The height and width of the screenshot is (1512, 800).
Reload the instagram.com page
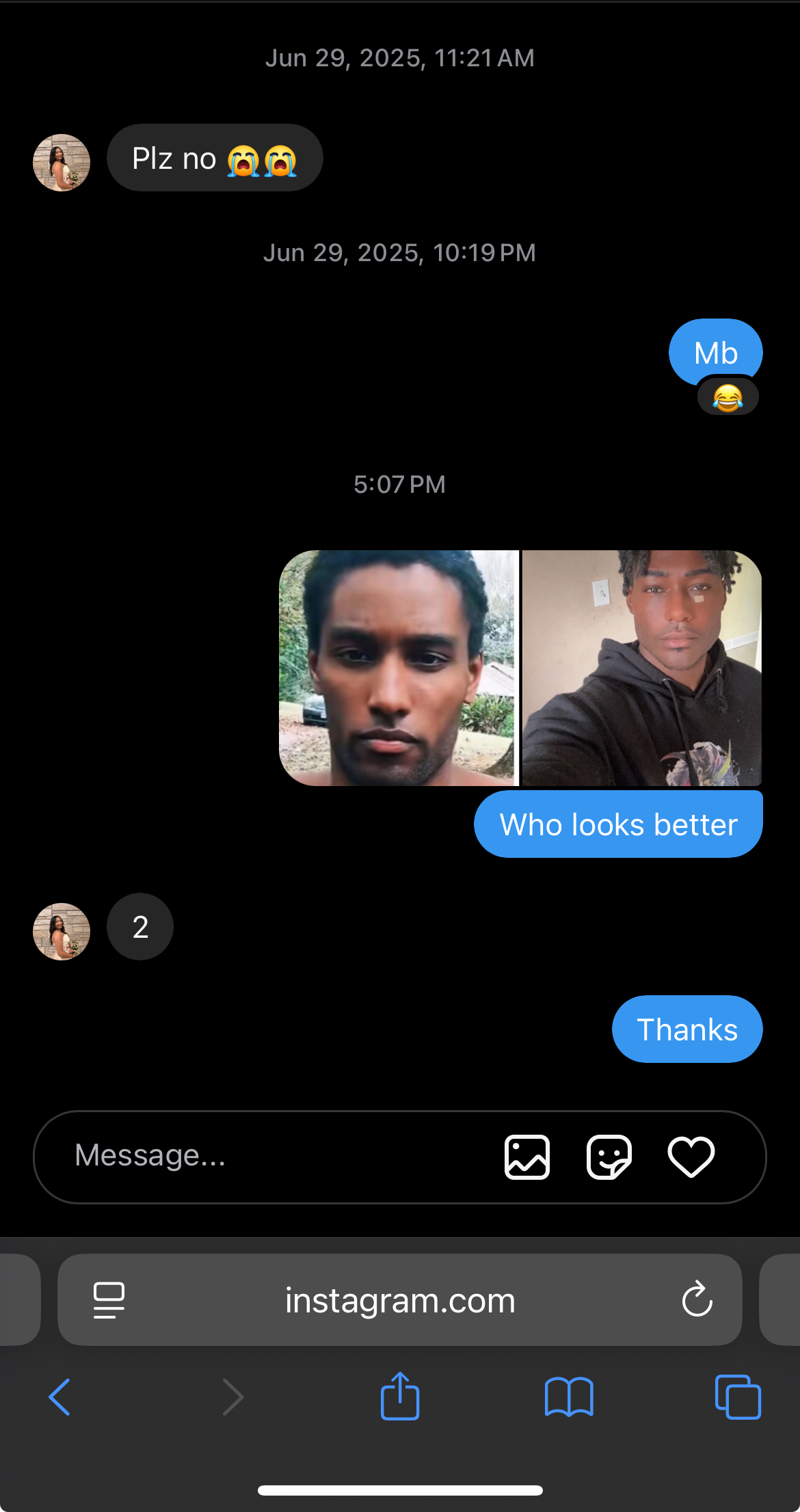697,1299
